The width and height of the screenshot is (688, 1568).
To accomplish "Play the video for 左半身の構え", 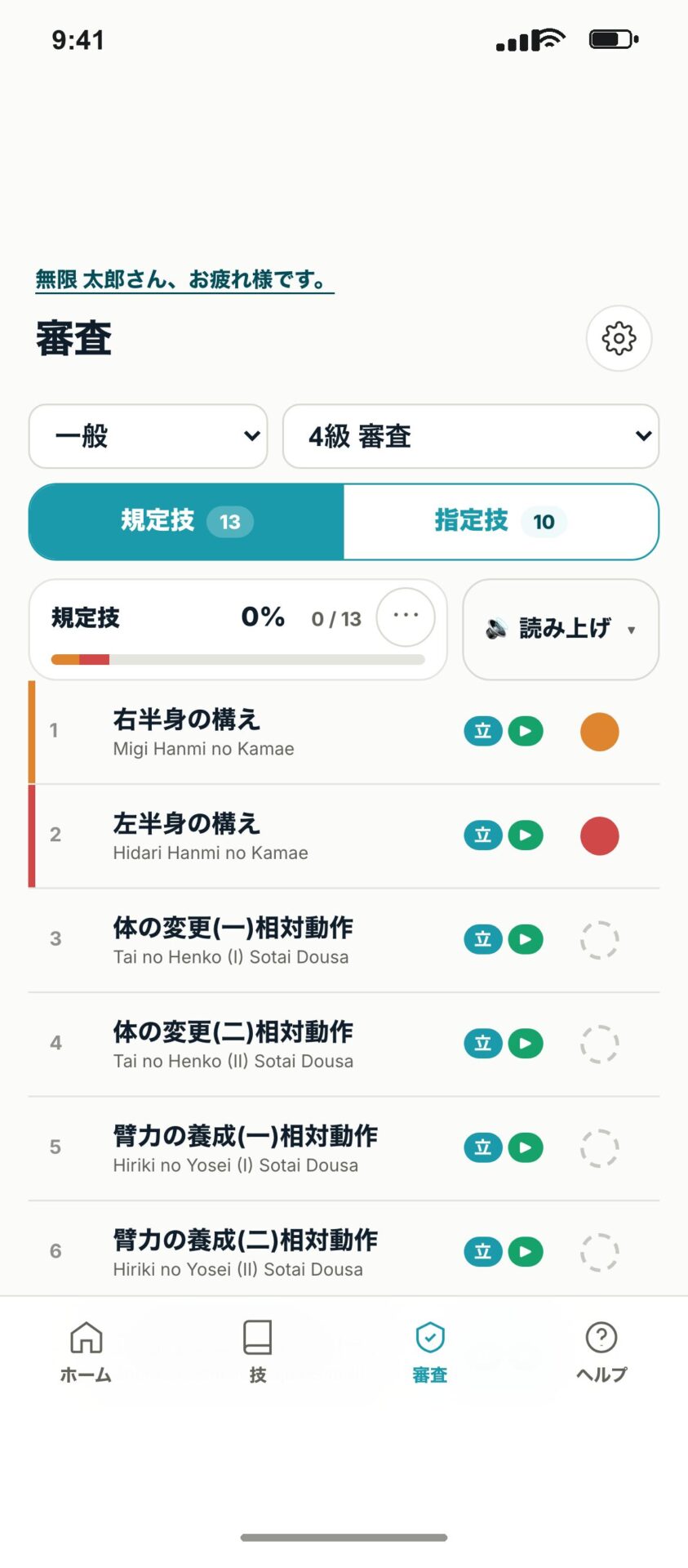I will pos(526,835).
